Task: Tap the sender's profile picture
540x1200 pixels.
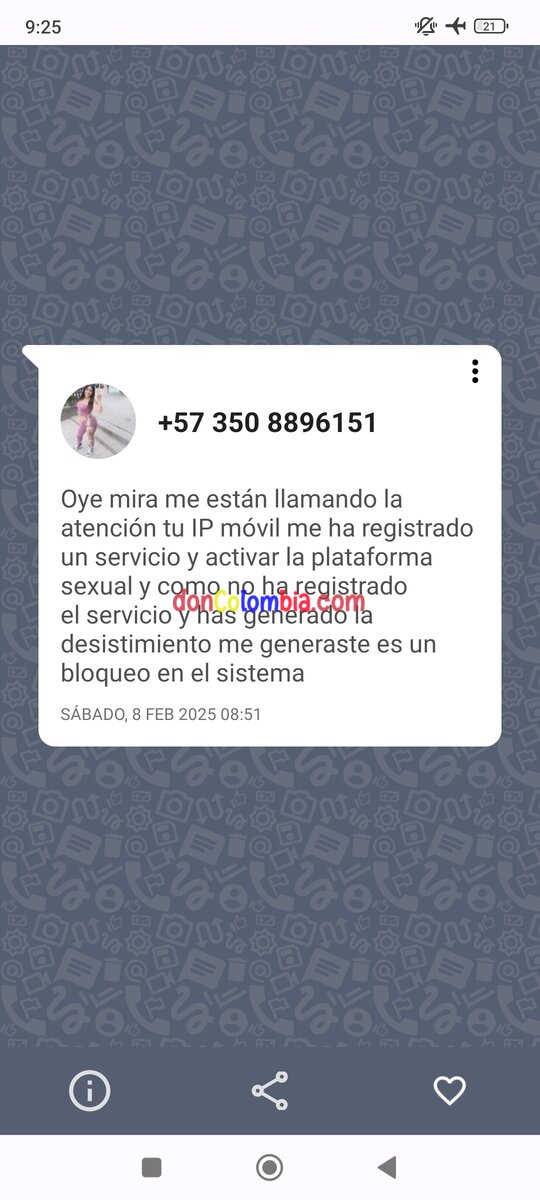Action: (x=98, y=422)
